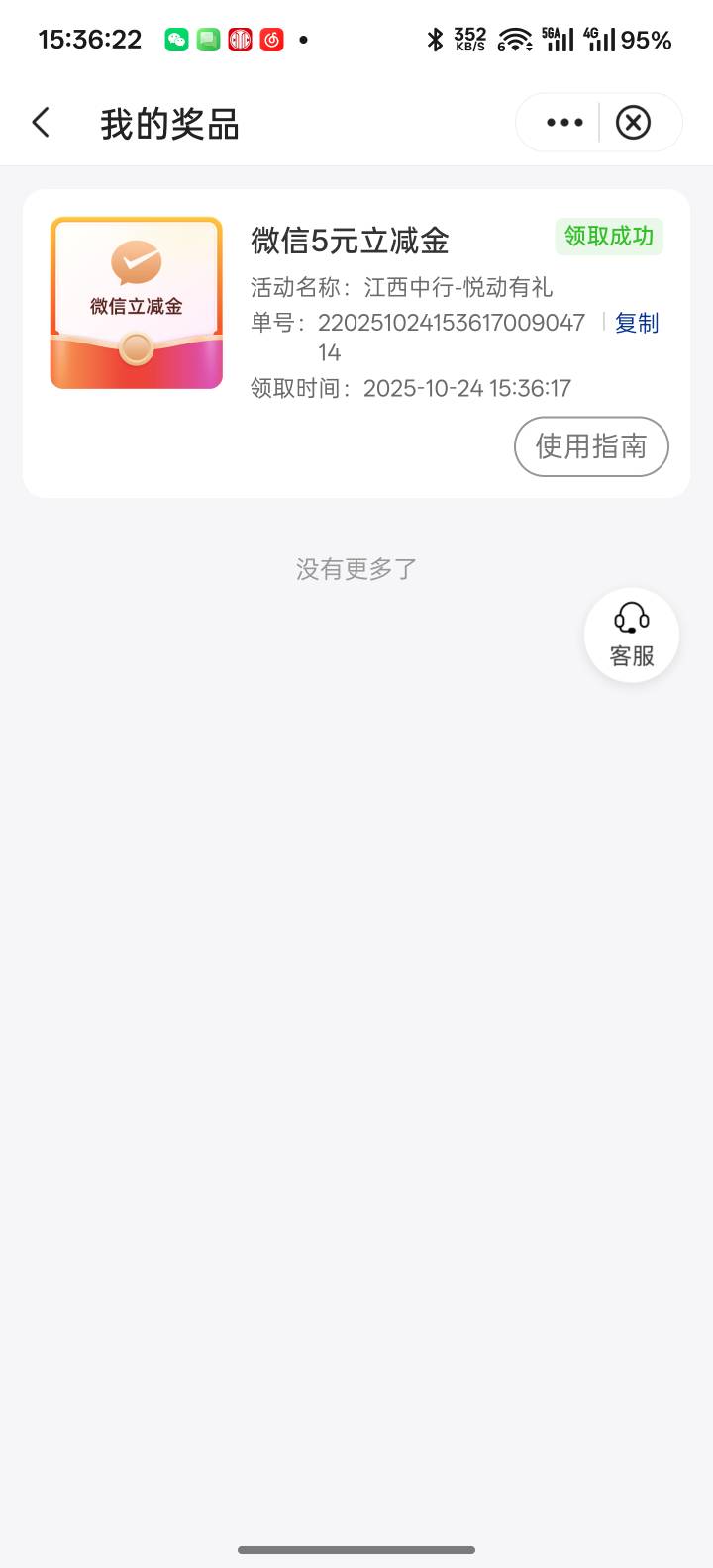Go back from 我的奖品 page
Image resolution: width=713 pixels, height=1568 pixels.
coord(42,123)
